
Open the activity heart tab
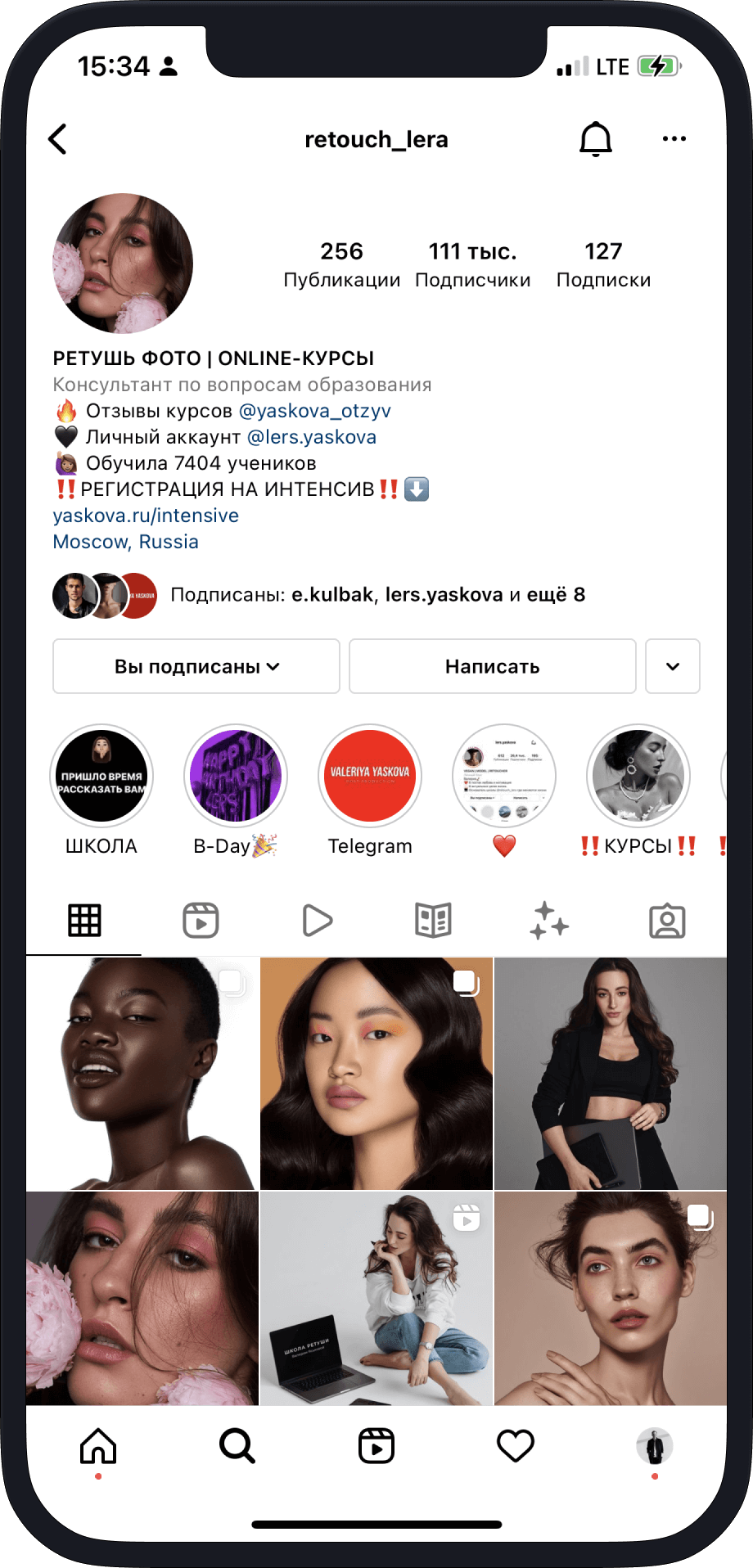pyautogui.click(x=516, y=1446)
